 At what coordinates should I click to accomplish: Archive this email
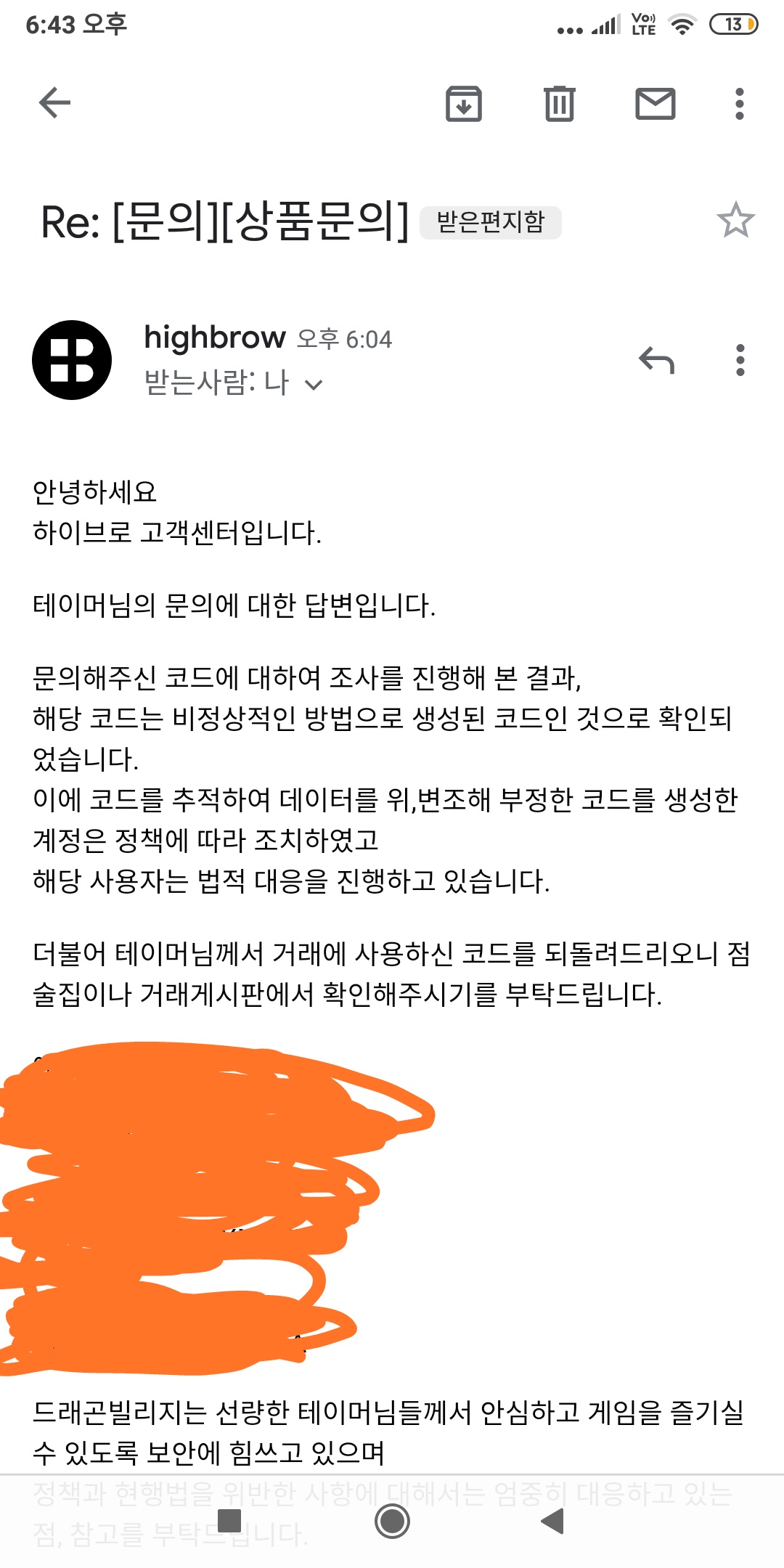pos(463,104)
